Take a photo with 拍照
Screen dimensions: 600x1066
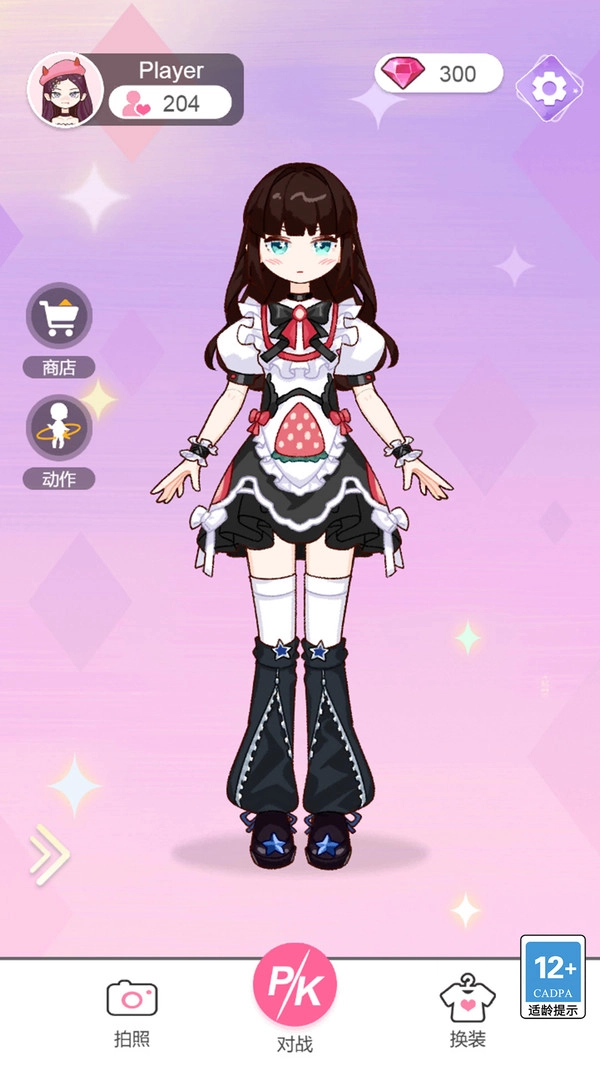(132, 1010)
